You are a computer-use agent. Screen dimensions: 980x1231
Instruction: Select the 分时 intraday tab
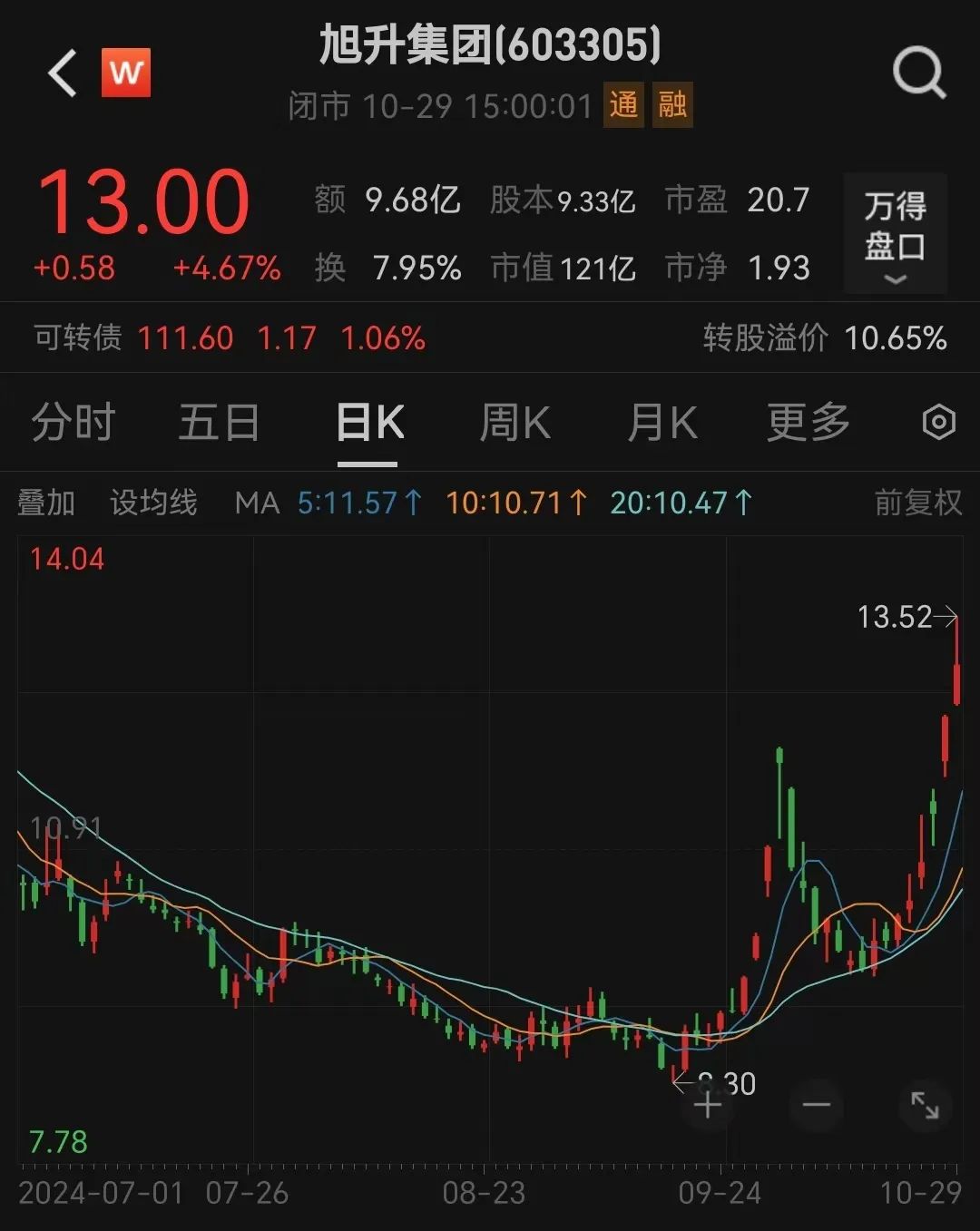(x=71, y=422)
